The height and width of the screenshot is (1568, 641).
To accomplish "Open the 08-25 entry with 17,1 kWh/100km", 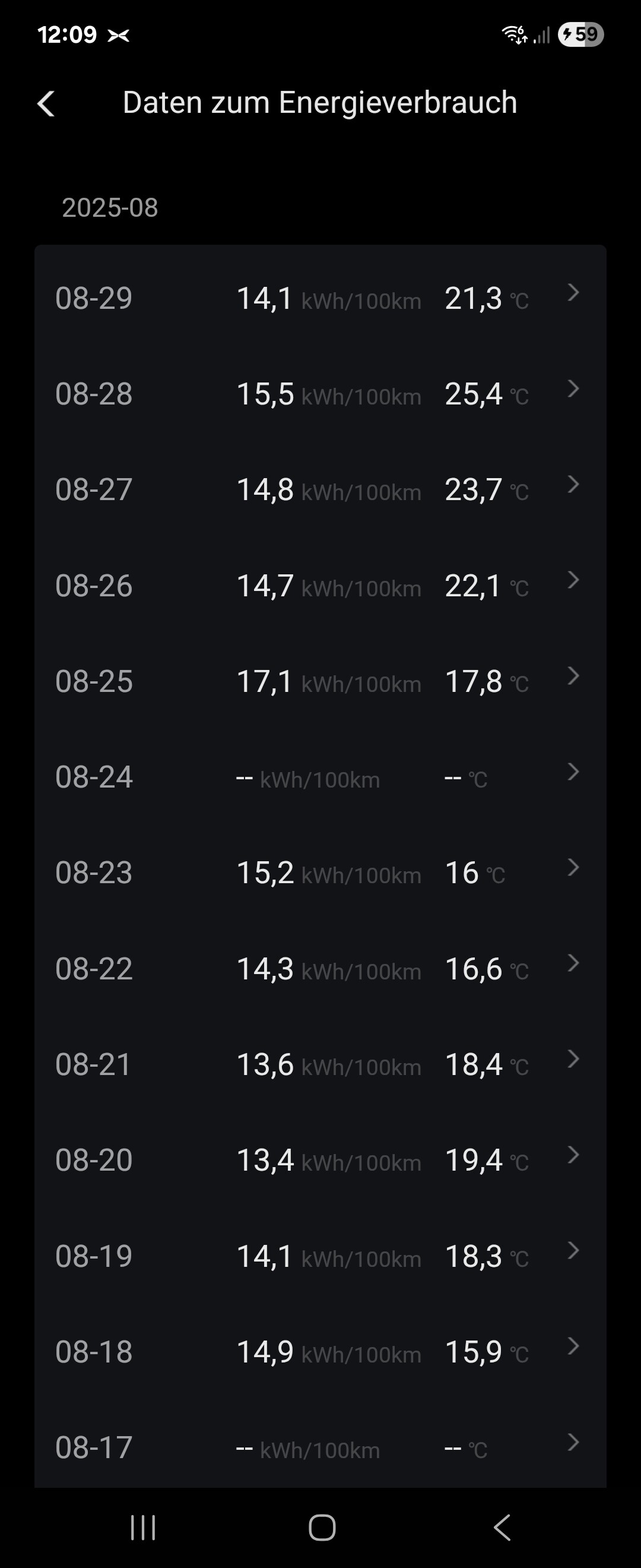I will 320,681.
